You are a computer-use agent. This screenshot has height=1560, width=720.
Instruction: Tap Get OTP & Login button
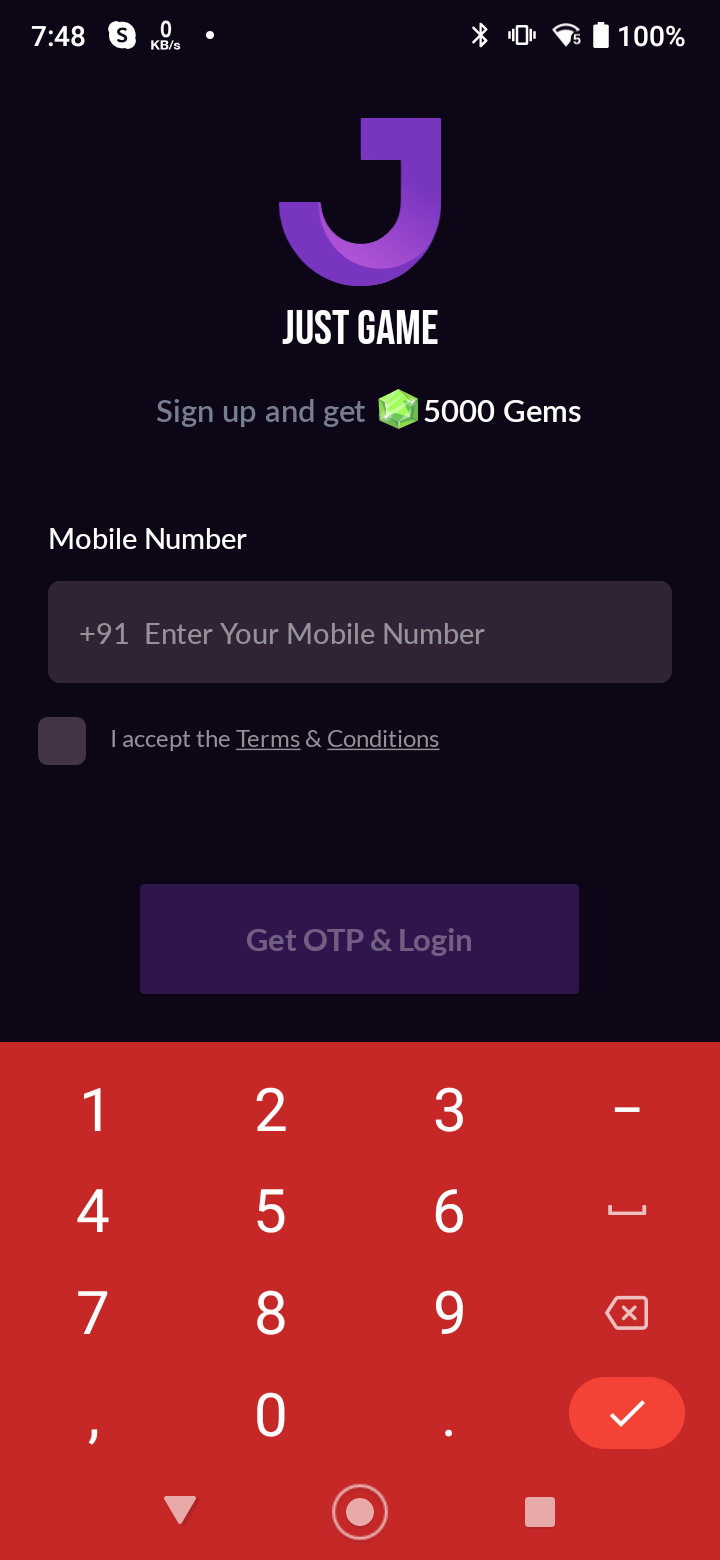click(359, 939)
